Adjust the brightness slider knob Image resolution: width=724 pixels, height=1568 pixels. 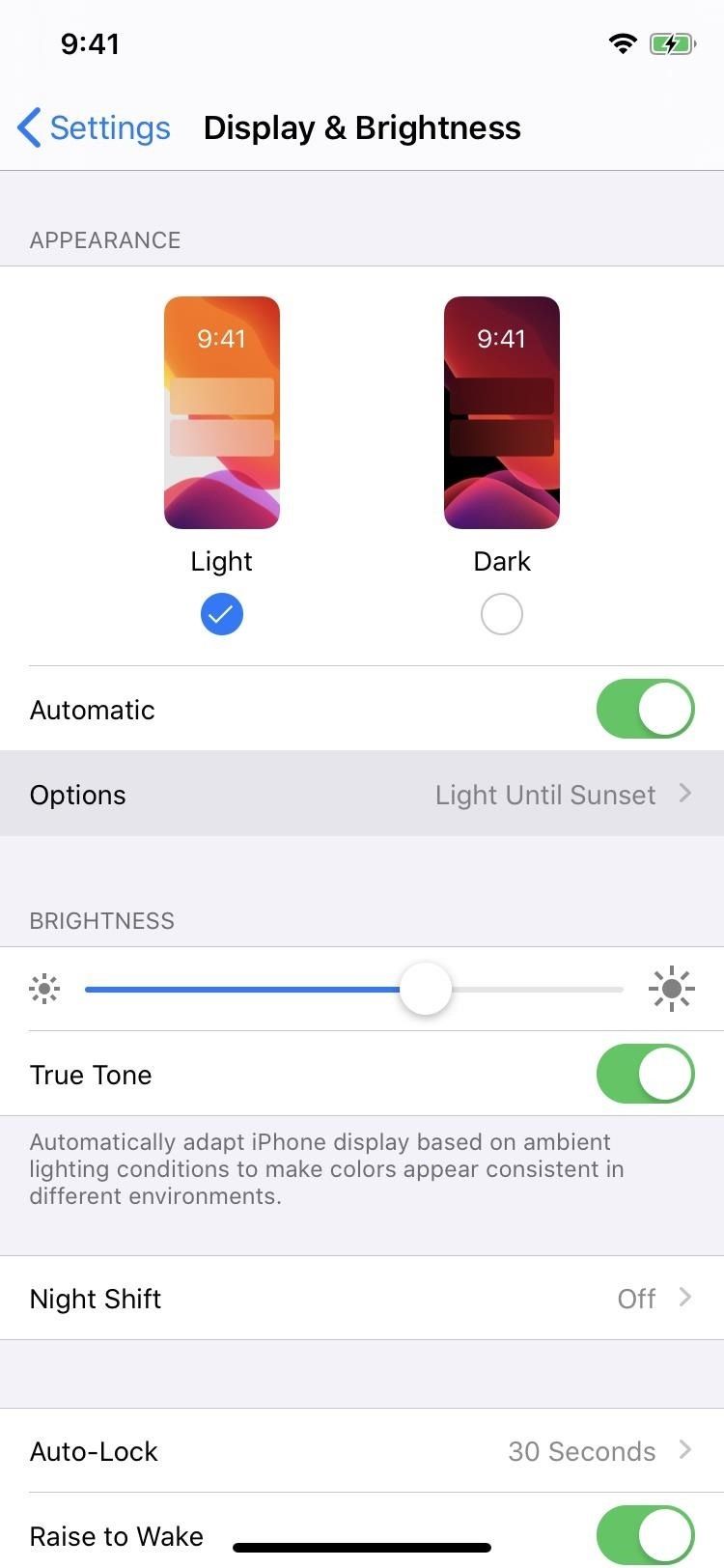[x=425, y=988]
